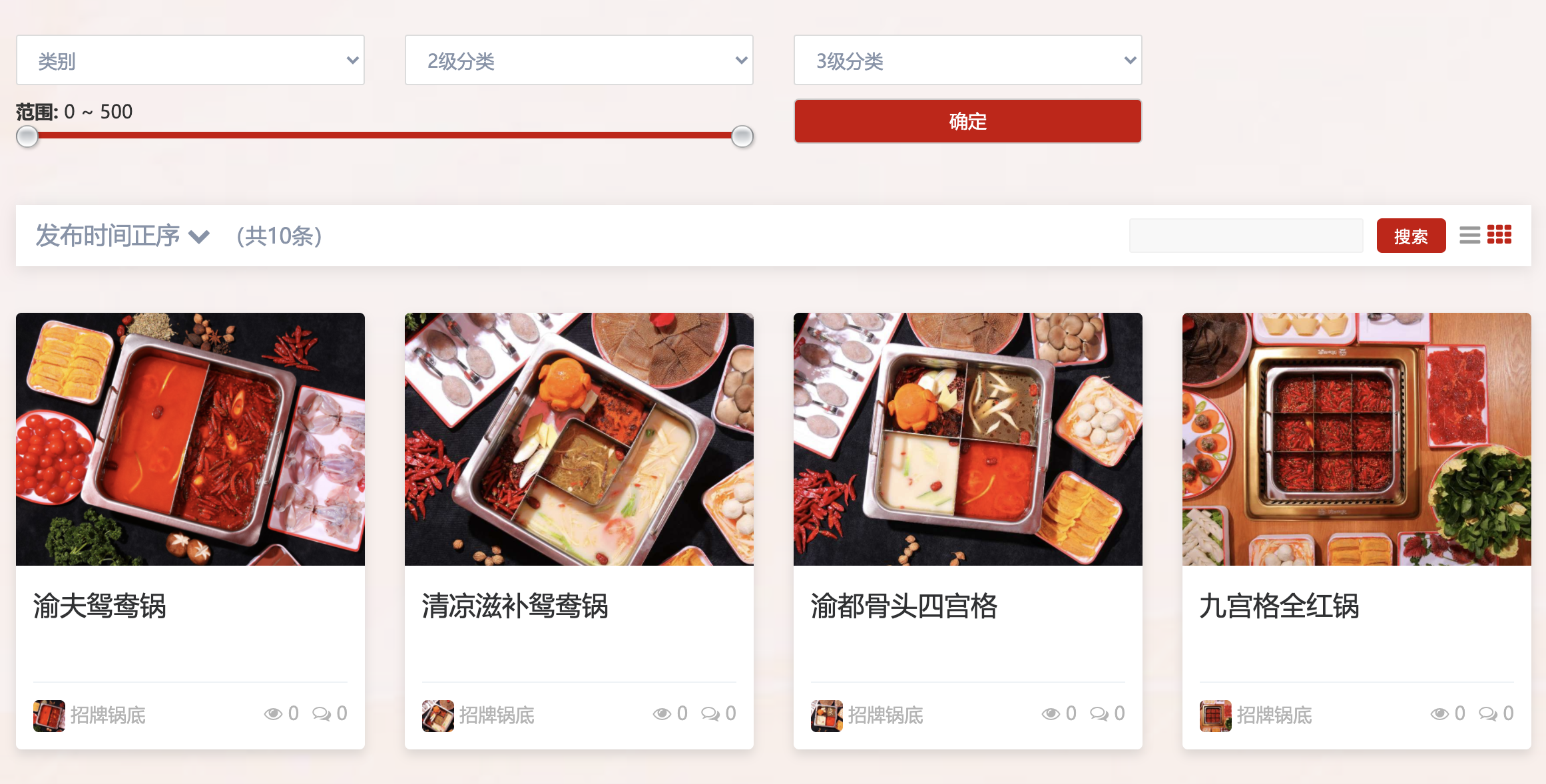
Task: Open the 3级分类 dropdown
Action: coord(967,61)
